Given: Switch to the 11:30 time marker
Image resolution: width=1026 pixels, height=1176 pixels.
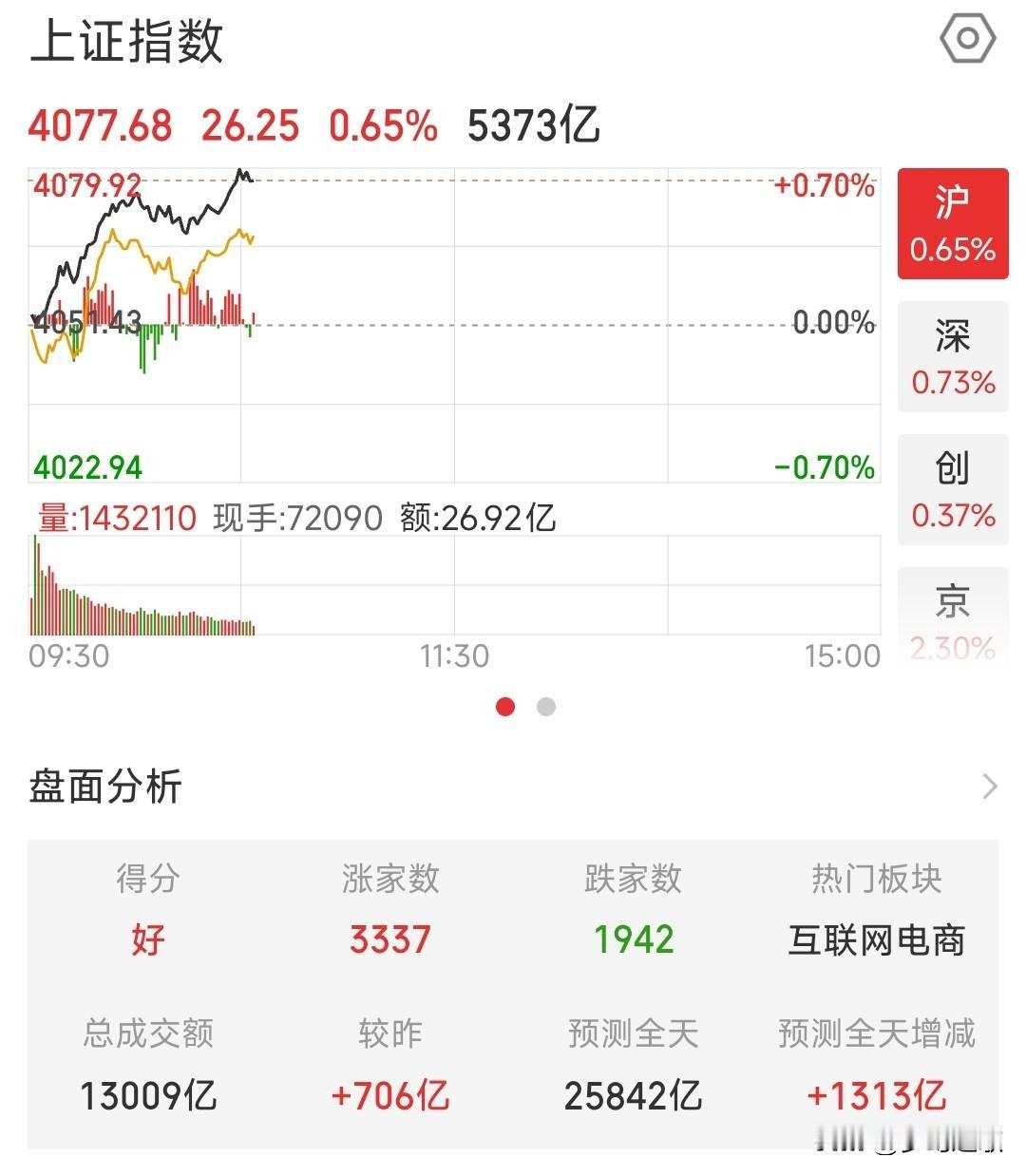Looking at the screenshot, I should point(453,654).
